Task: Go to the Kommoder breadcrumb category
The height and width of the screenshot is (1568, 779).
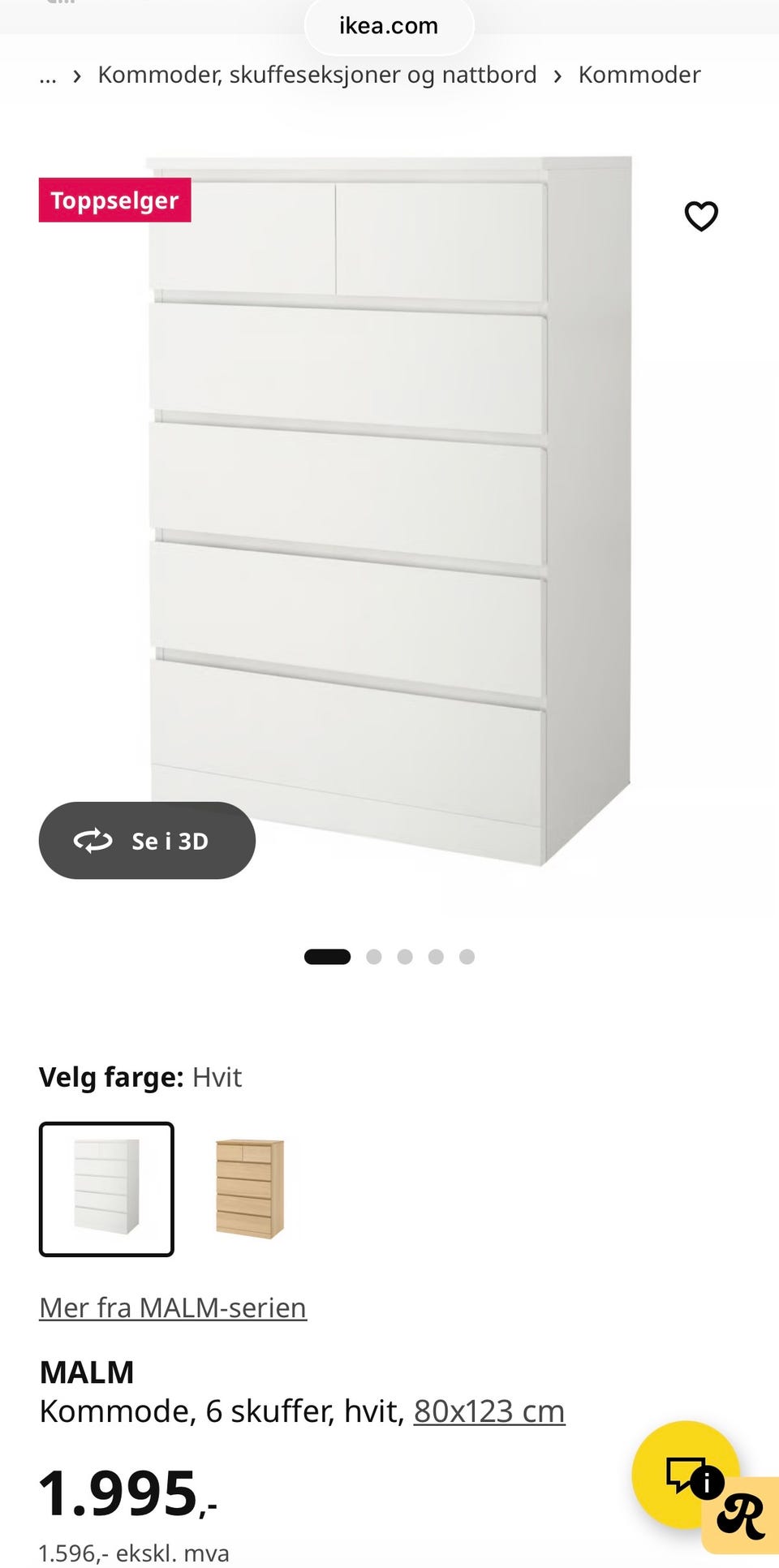Action: tap(639, 75)
